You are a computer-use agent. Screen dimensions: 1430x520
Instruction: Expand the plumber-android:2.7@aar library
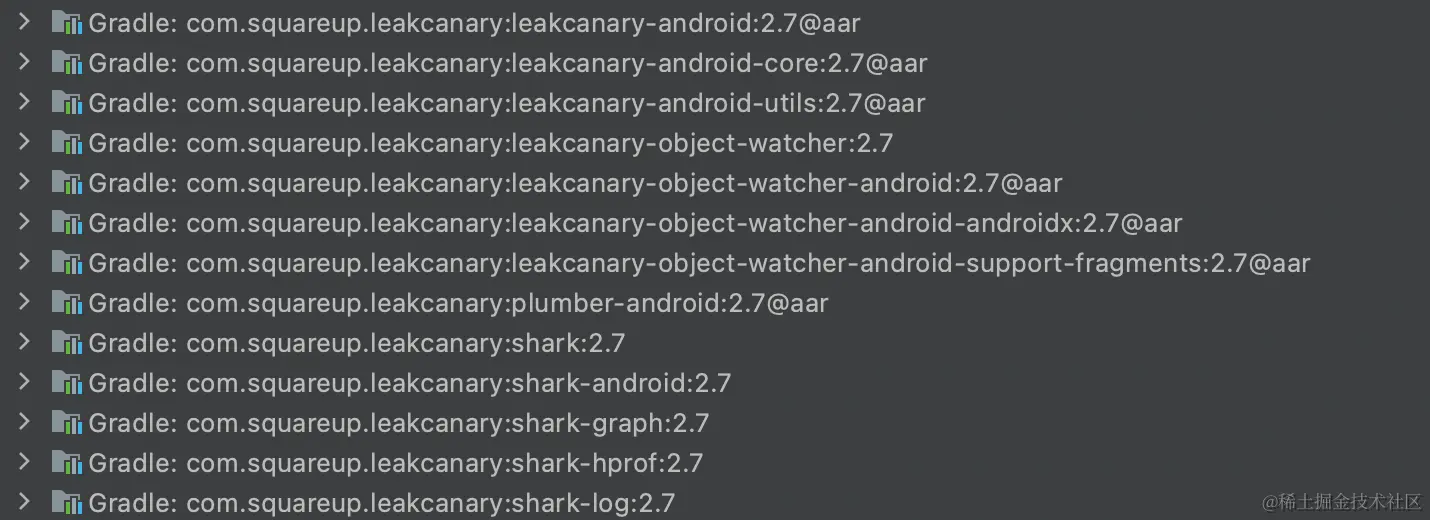pyautogui.click(x=24, y=302)
